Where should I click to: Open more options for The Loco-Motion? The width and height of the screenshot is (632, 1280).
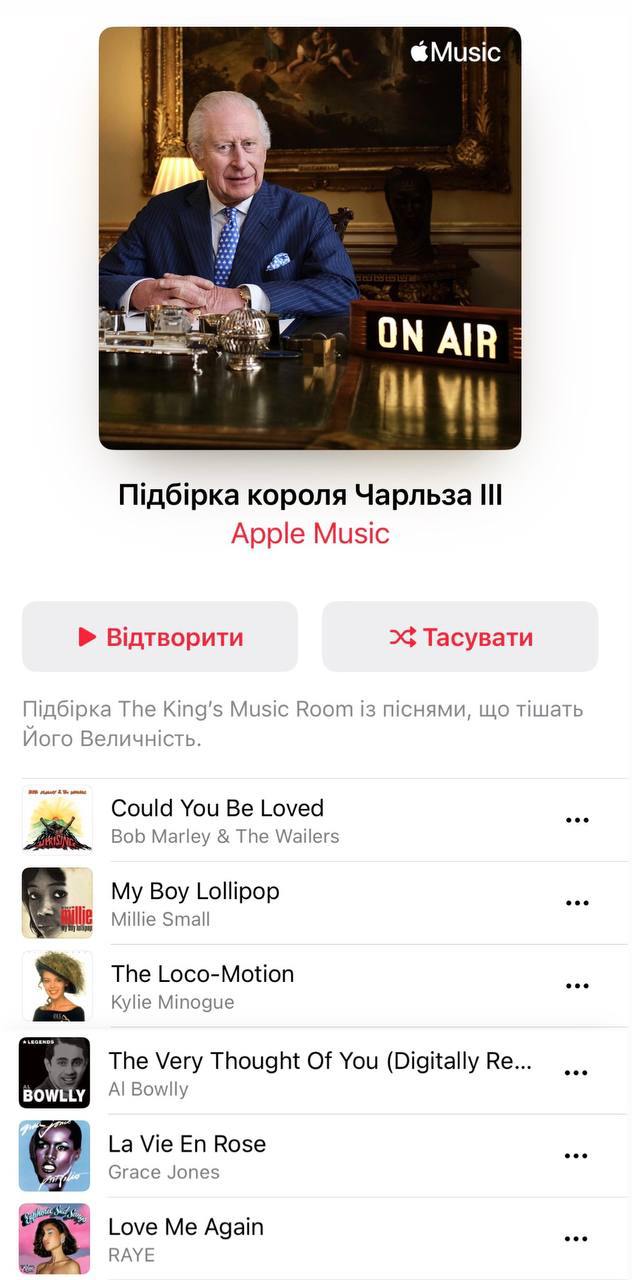coord(577,986)
